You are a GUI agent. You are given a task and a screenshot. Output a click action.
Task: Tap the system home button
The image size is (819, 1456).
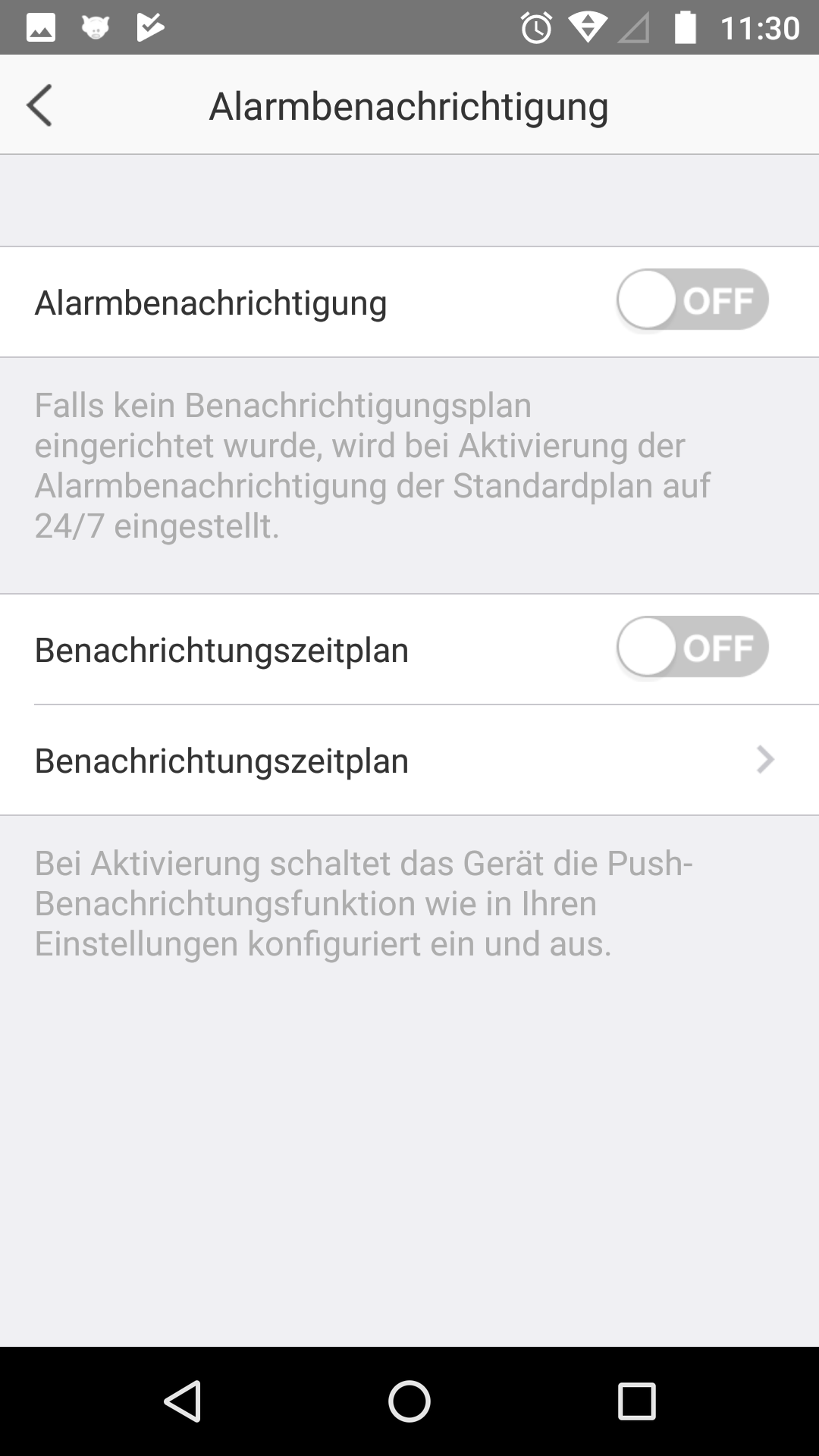tap(409, 1400)
